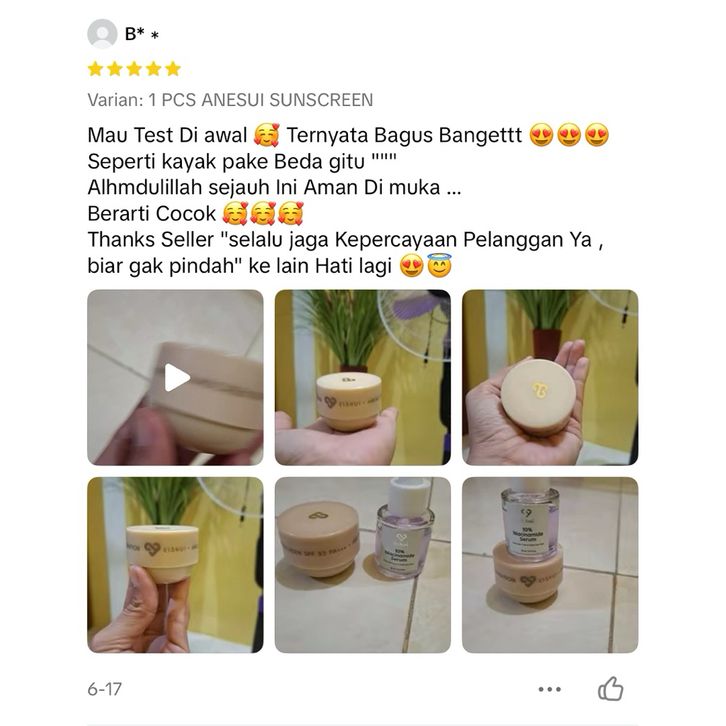The height and width of the screenshot is (726, 726).
Task: Open reviewer B*'s profile avatar
Action: [102, 34]
